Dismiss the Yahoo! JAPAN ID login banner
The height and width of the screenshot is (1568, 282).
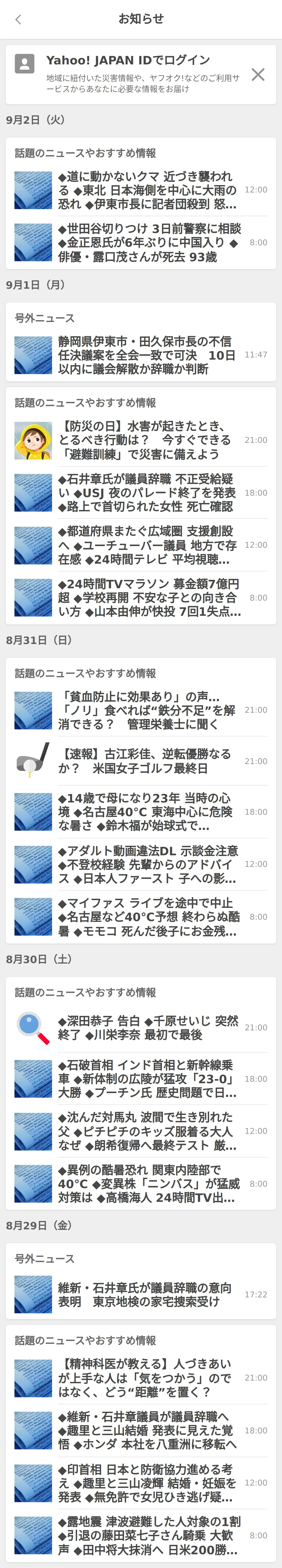coord(258,74)
